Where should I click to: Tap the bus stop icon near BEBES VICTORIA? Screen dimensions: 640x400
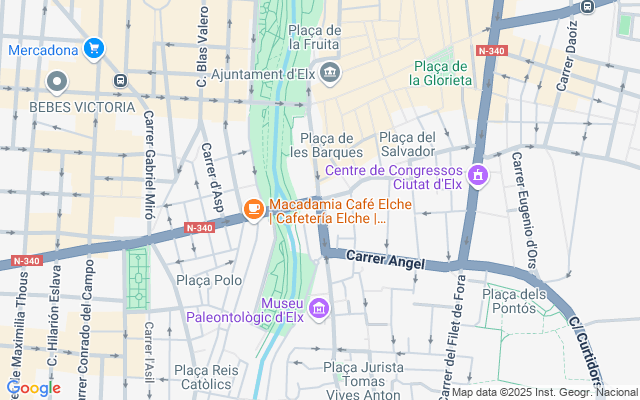point(120,80)
